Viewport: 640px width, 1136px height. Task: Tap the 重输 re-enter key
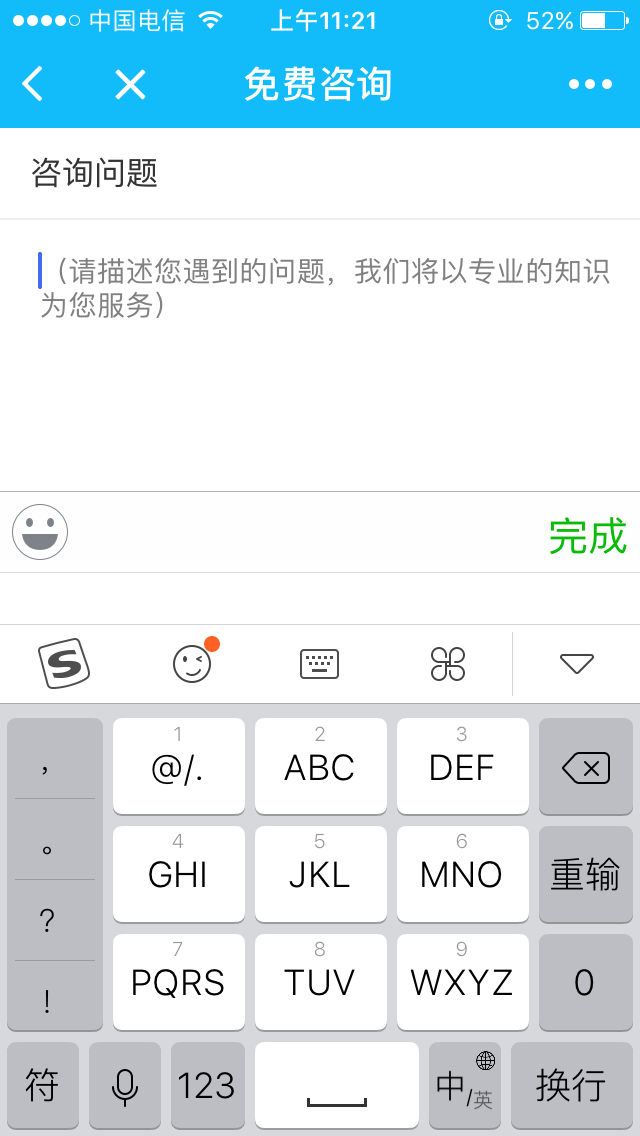586,875
